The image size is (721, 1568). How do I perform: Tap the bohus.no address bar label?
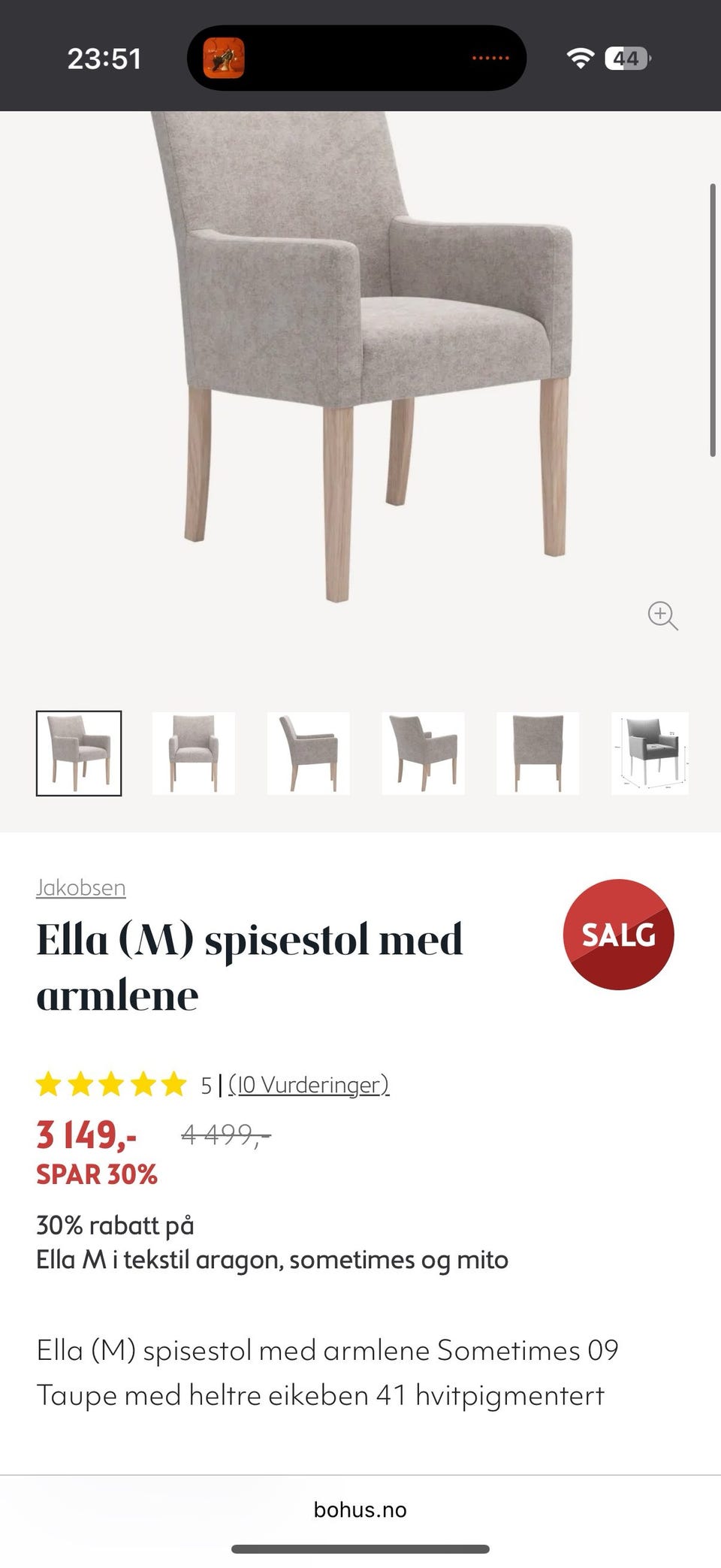pos(360,1510)
